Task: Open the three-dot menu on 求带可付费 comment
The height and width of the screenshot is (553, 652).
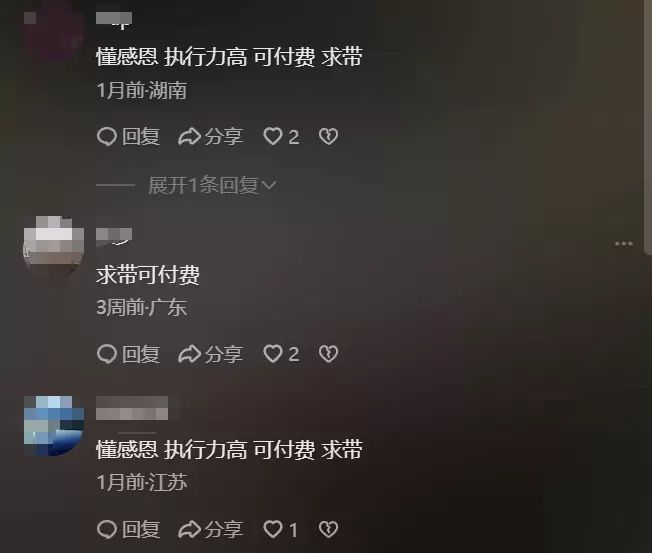Action: pos(624,243)
